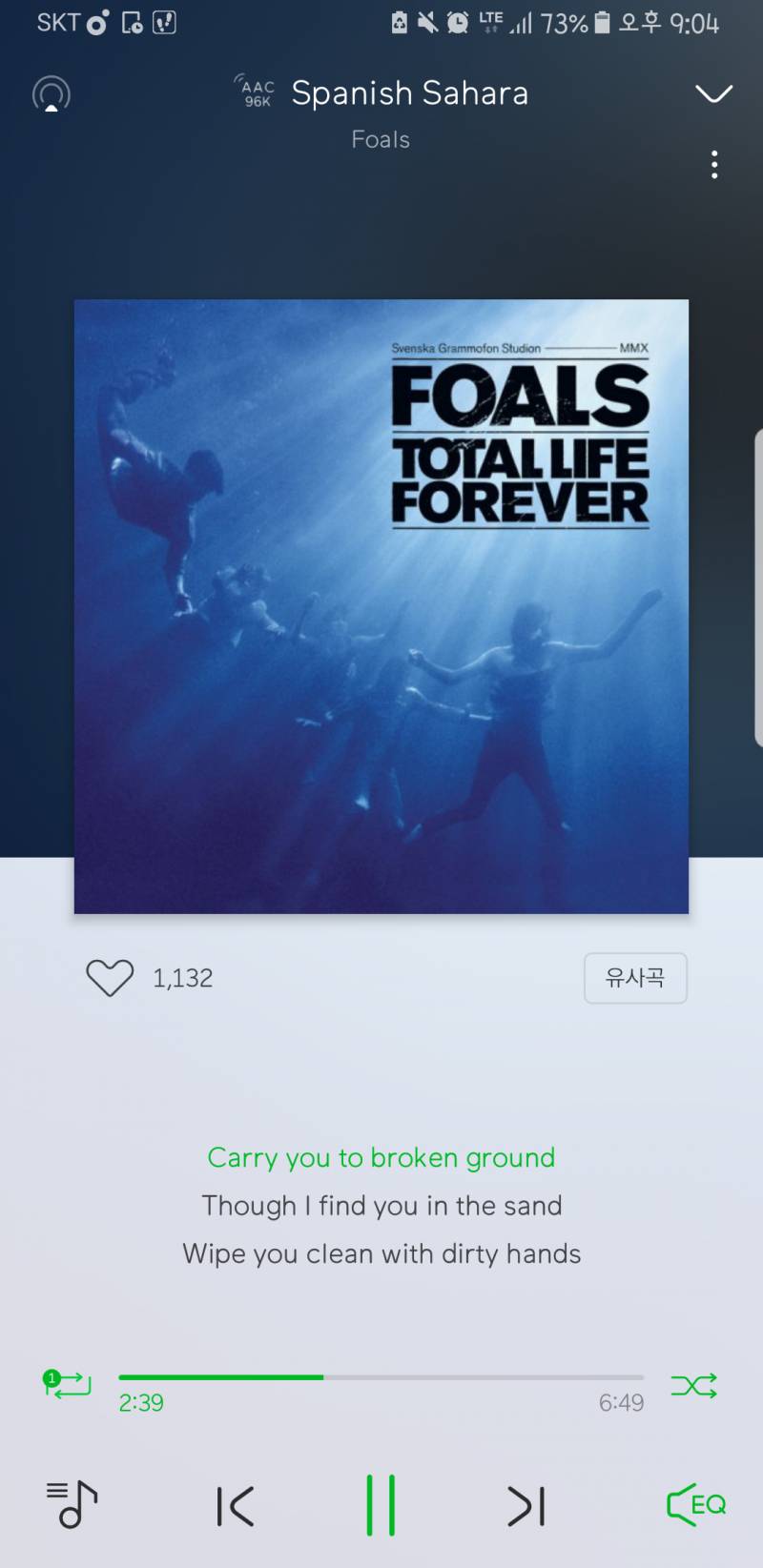Screen dimensions: 763x1568
Task: Open the three-dot overflow menu
Action: (x=714, y=165)
